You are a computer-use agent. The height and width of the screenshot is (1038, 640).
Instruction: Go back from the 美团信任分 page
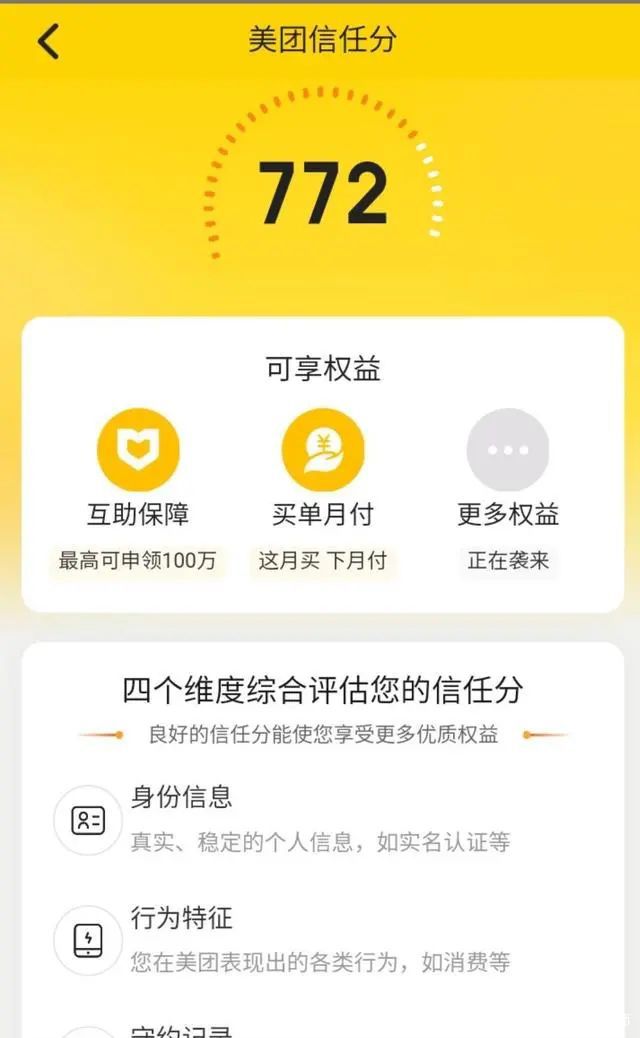48,41
